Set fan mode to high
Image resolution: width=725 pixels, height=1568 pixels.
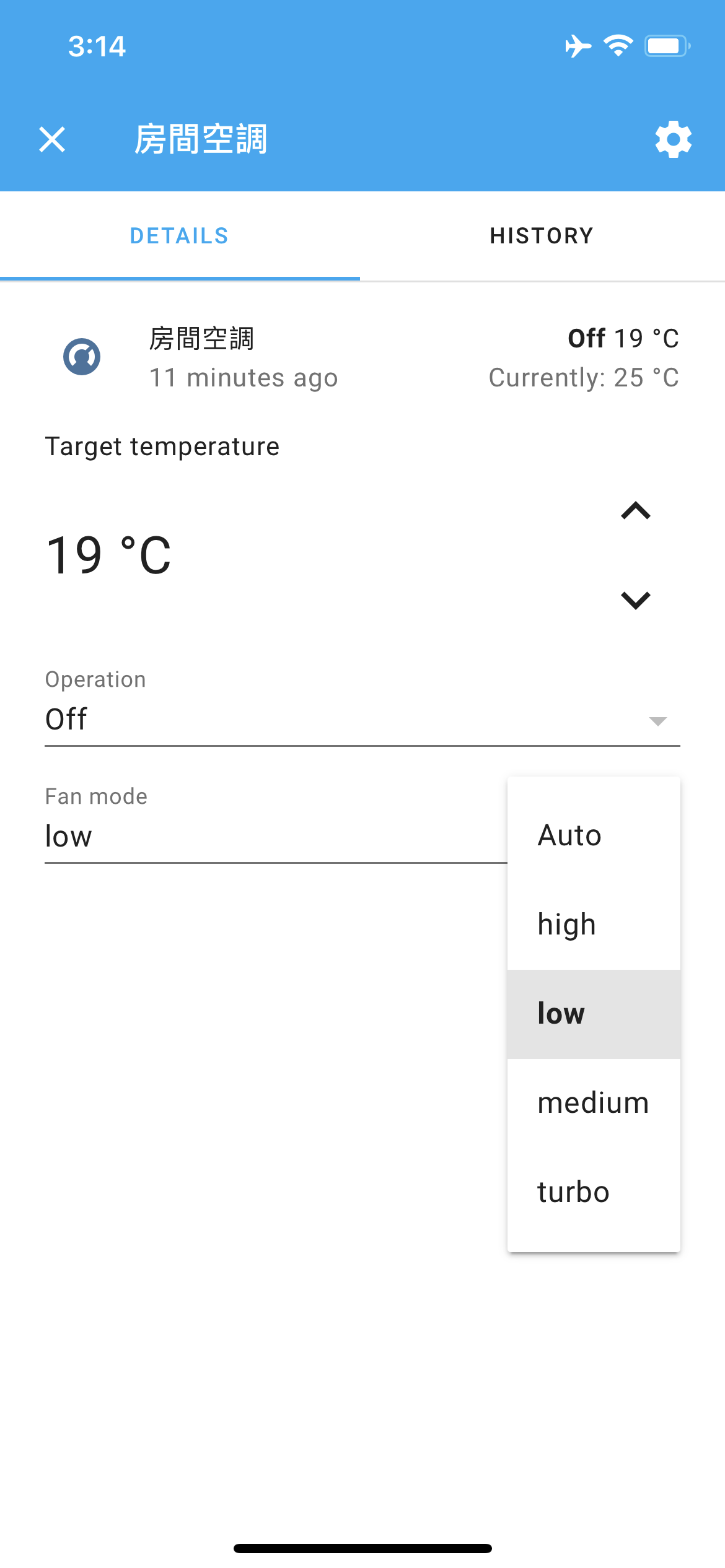point(594,925)
